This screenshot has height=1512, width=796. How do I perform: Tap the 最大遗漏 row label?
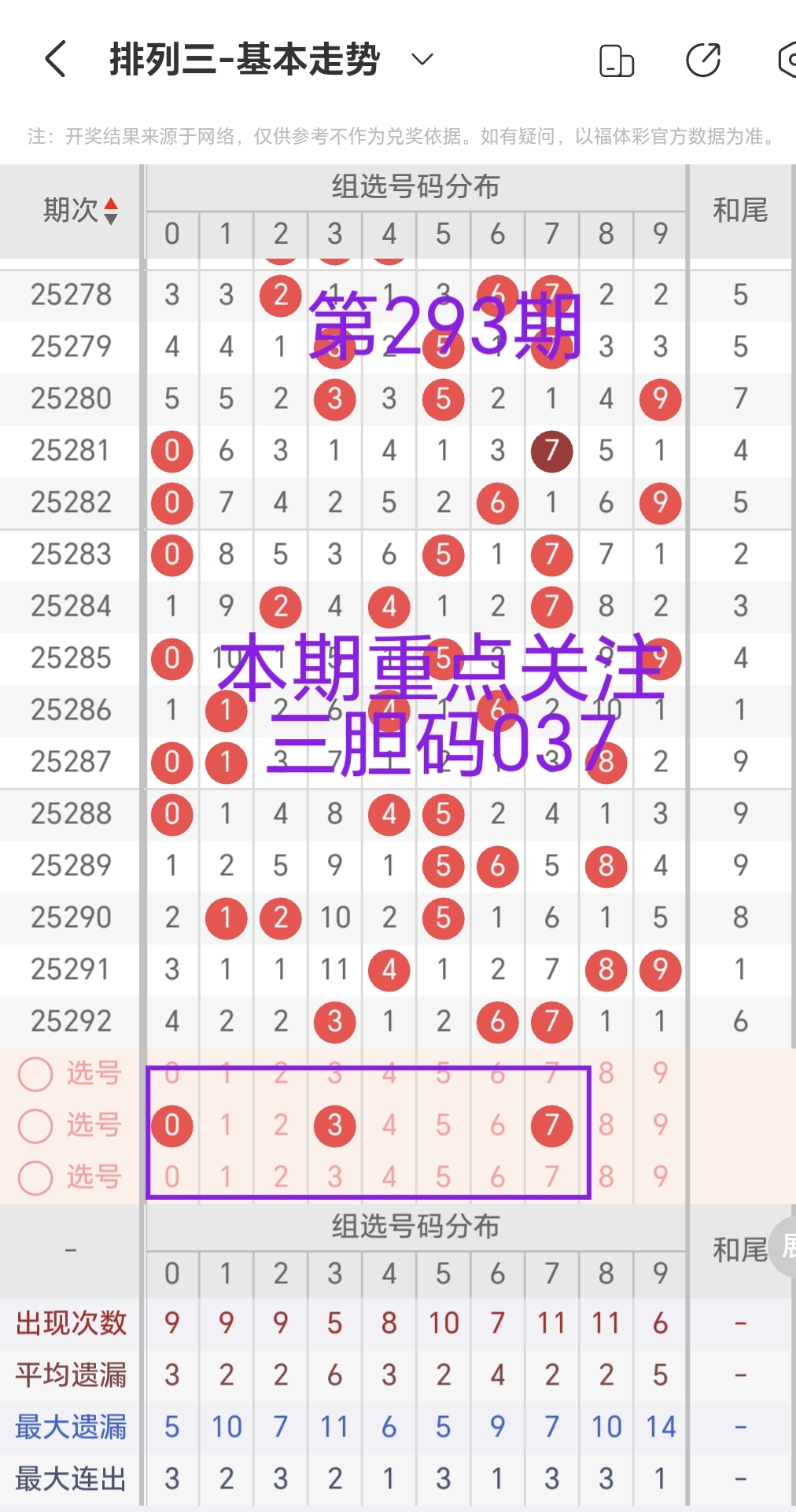click(x=70, y=1426)
